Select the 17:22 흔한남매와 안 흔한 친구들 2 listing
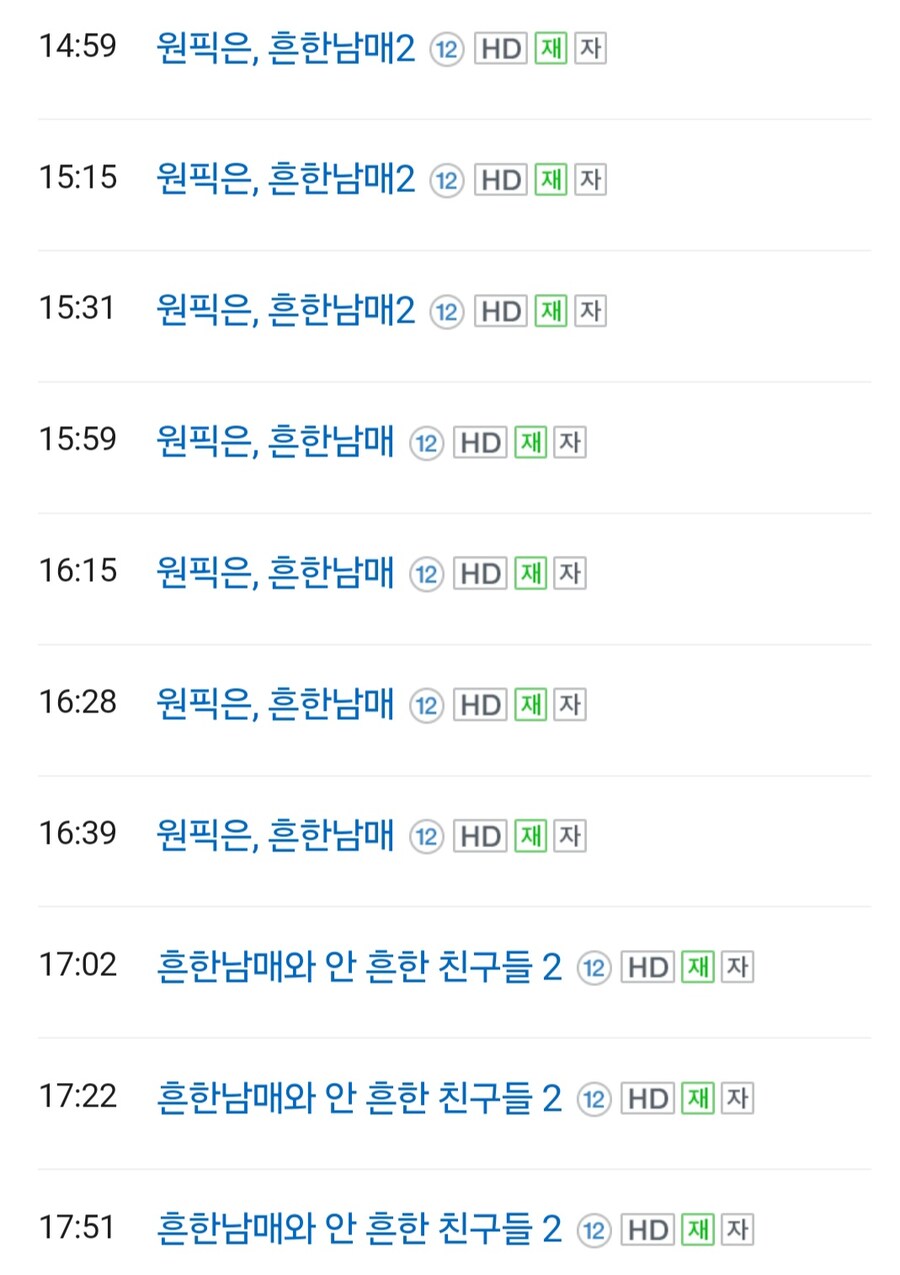This screenshot has height=1275, width=900. coord(359,1098)
